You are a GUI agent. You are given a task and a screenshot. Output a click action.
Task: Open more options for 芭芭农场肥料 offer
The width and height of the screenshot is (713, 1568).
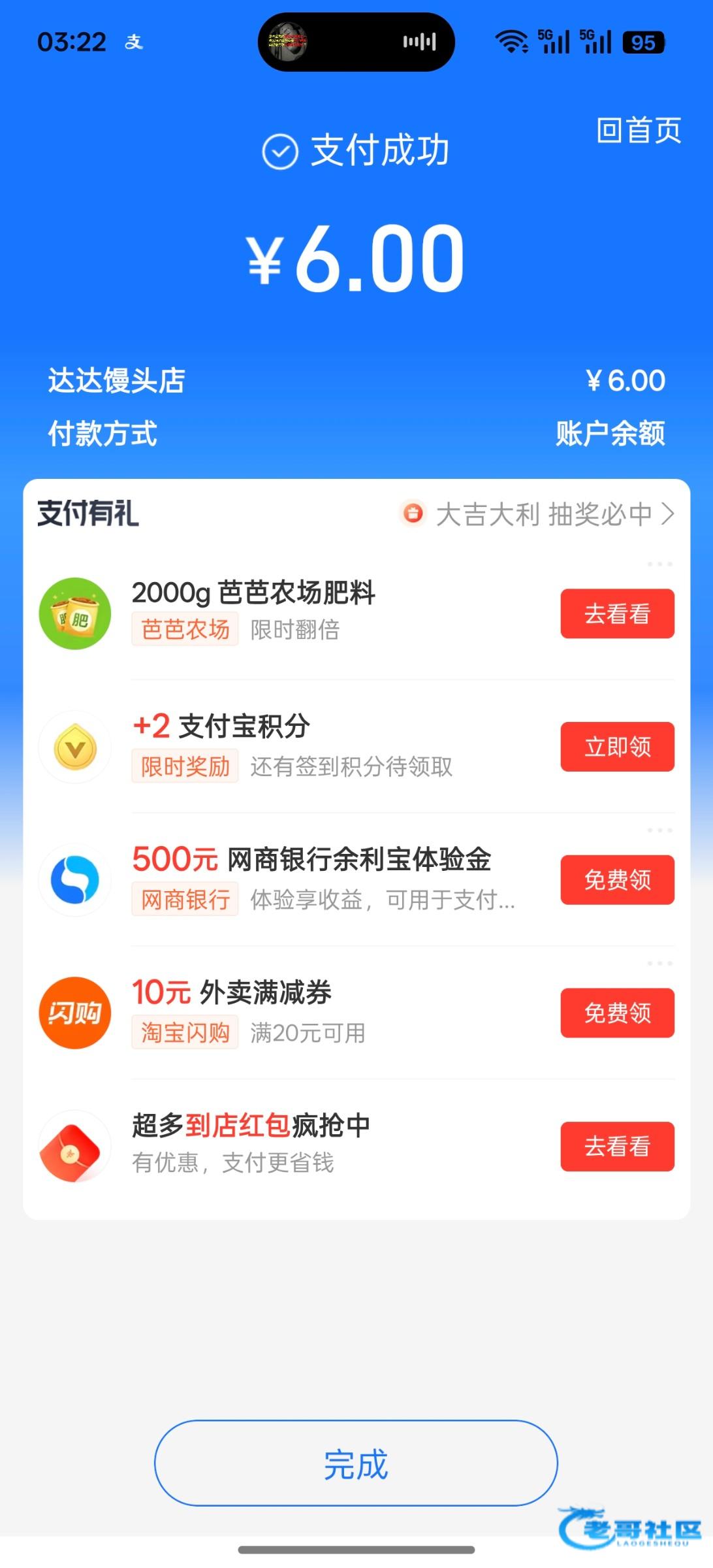click(659, 564)
